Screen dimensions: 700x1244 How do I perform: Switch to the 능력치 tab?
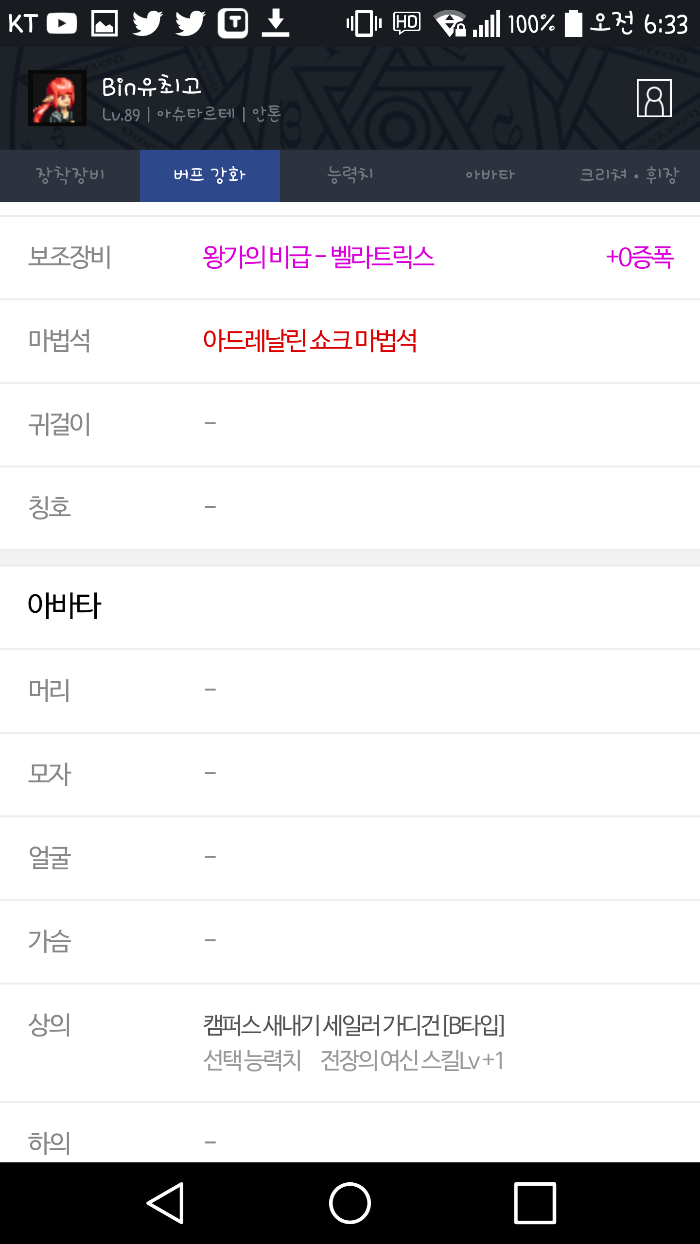(350, 175)
